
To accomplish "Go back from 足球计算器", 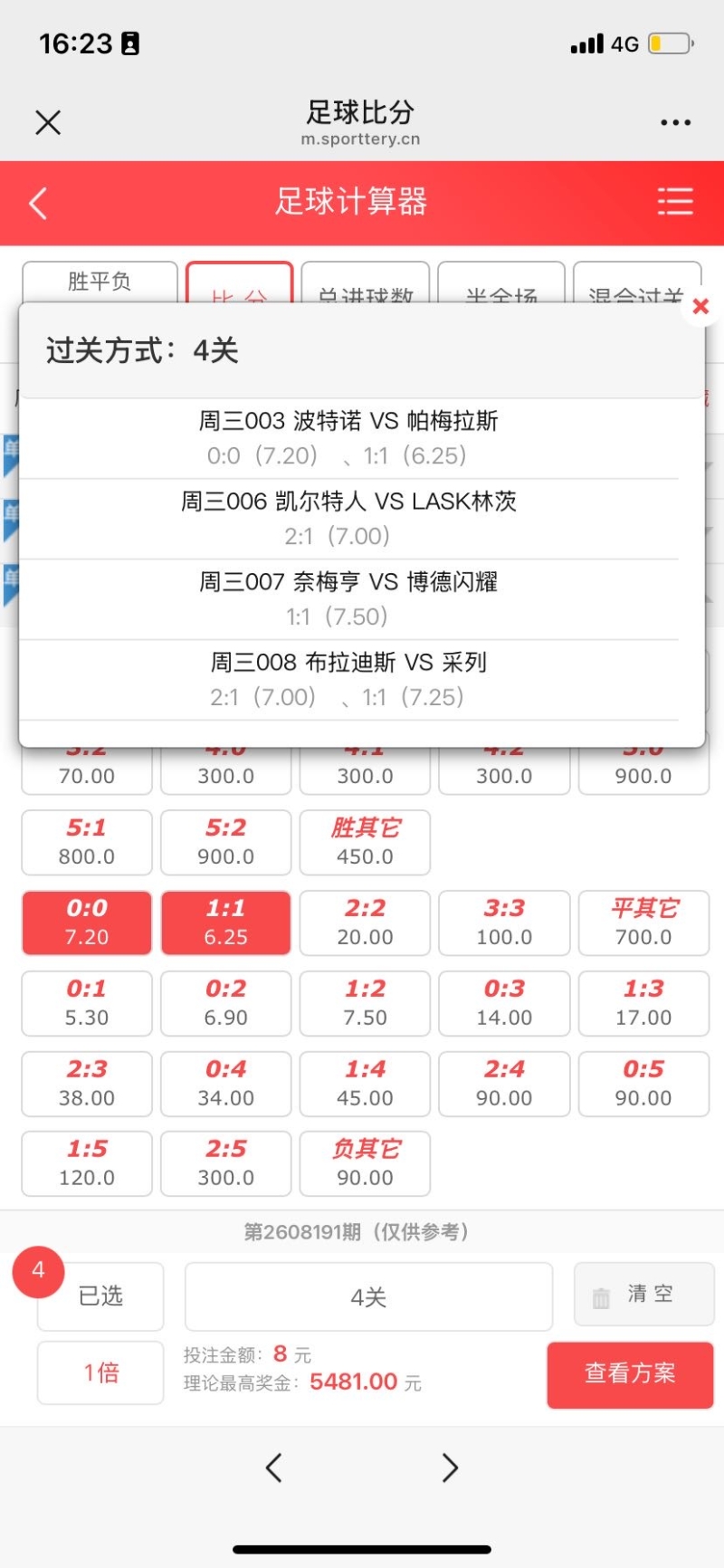I will pyautogui.click(x=38, y=203).
